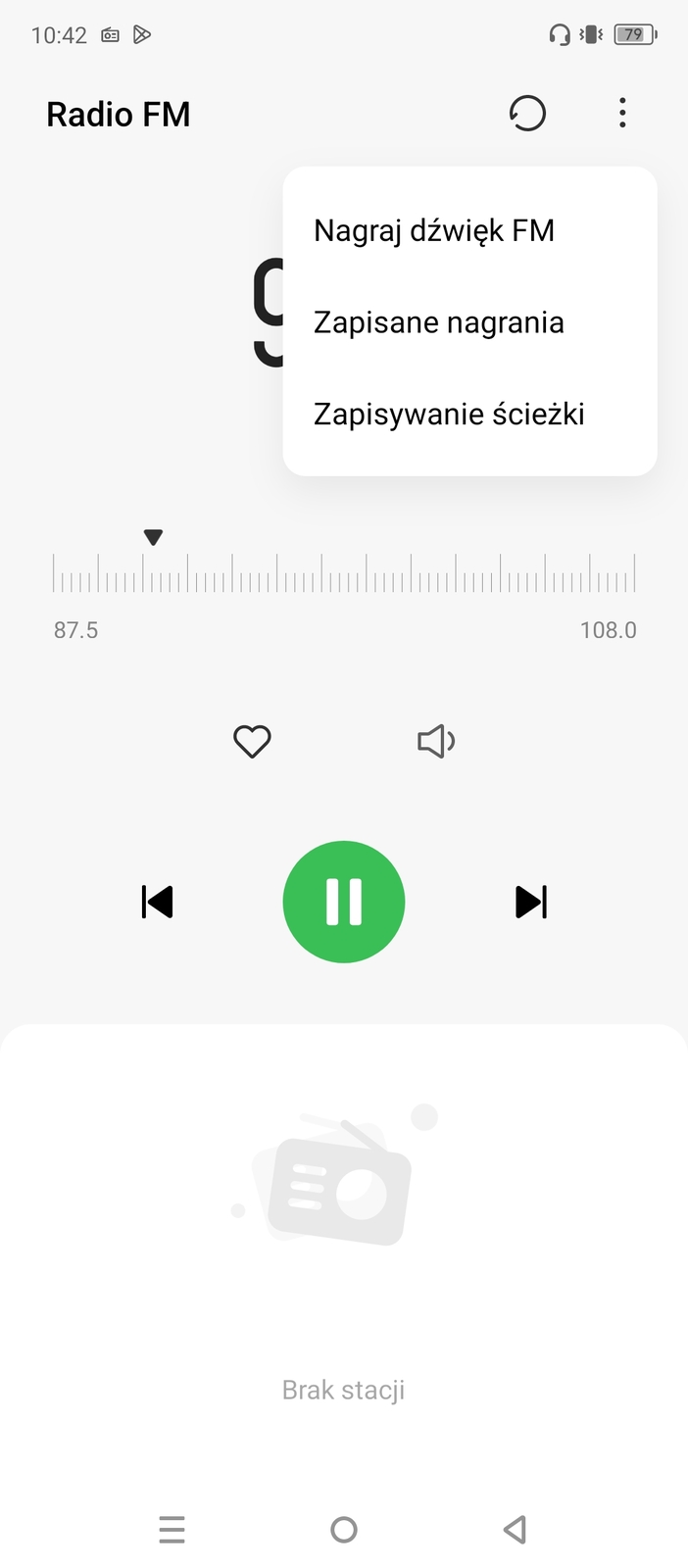Viewport: 688px width, 1568px height.
Task: Toggle the loudspeaker output icon
Action: [436, 741]
